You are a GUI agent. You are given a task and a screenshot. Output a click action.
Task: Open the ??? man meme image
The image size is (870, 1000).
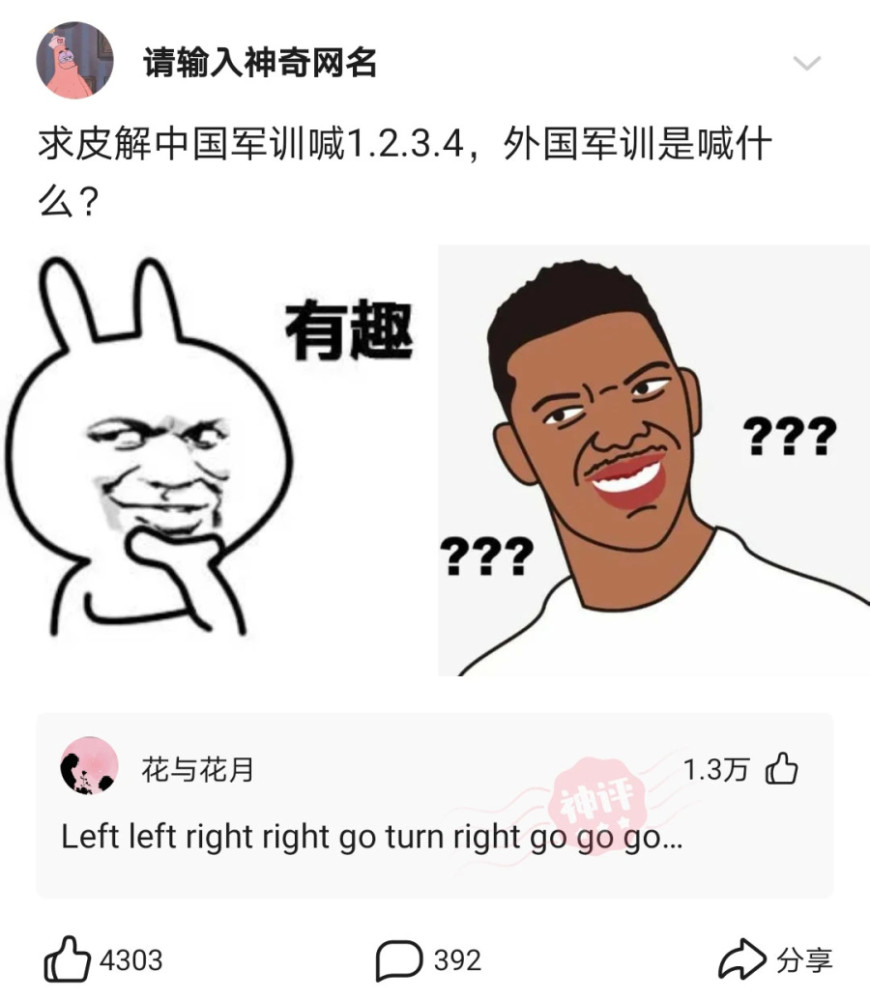(653, 460)
